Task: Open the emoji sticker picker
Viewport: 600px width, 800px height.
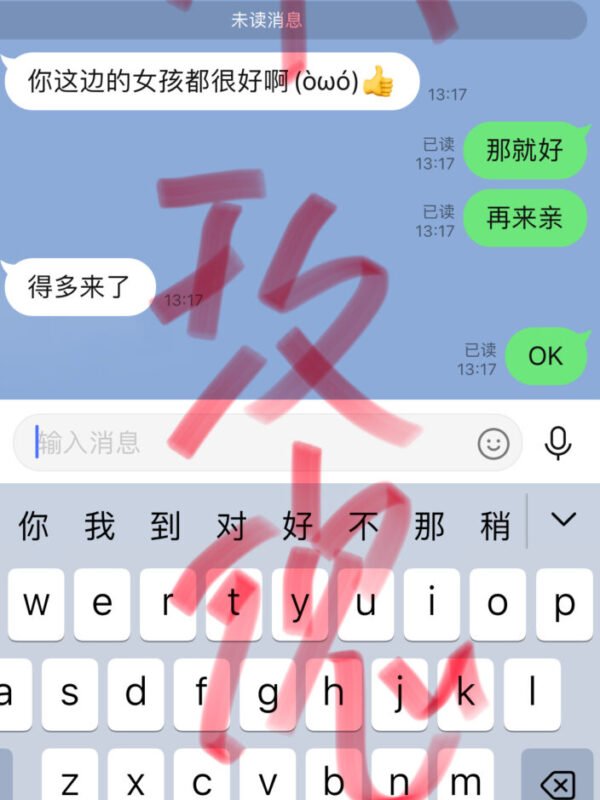Action: (x=493, y=443)
